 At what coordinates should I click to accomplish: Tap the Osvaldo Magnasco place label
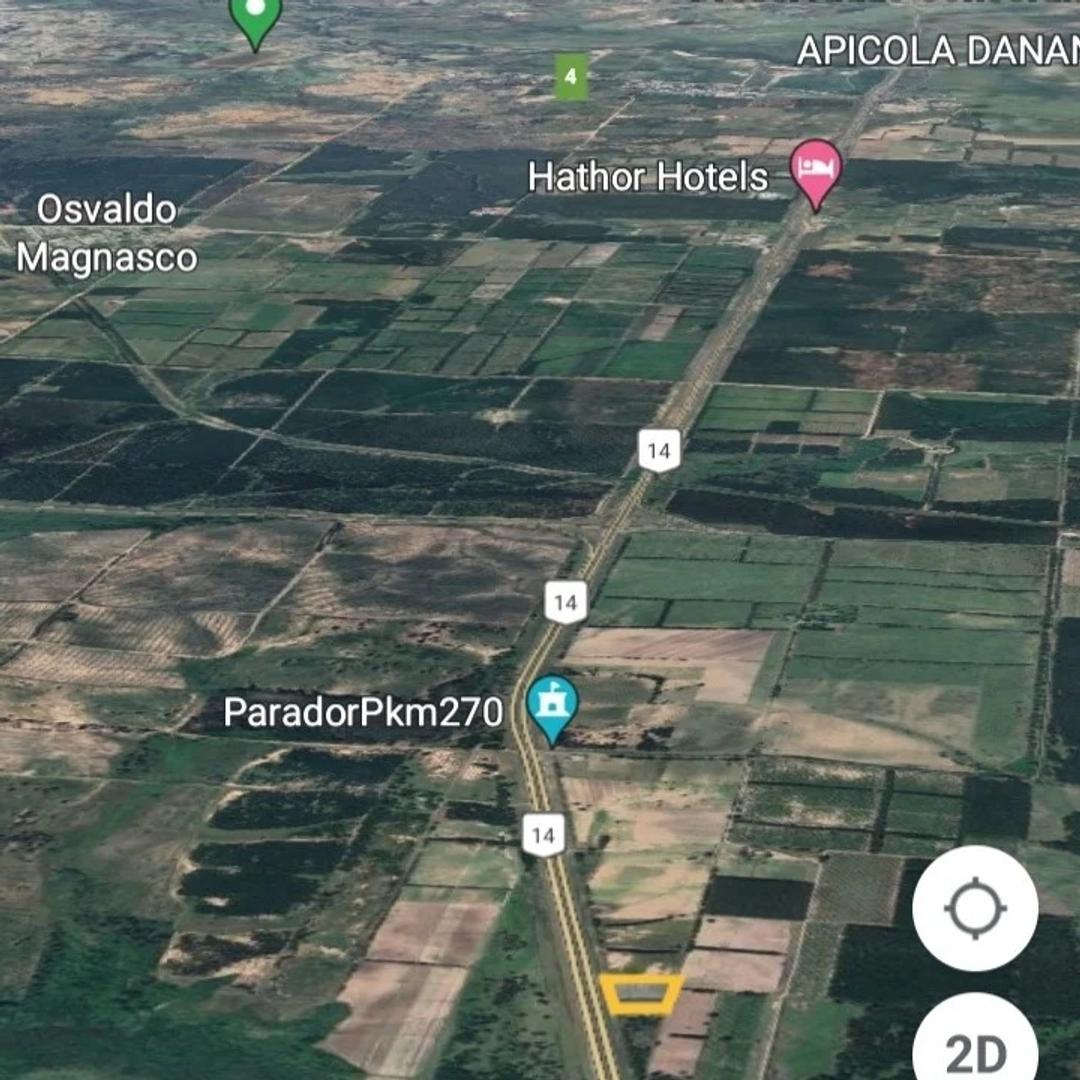coord(107,234)
